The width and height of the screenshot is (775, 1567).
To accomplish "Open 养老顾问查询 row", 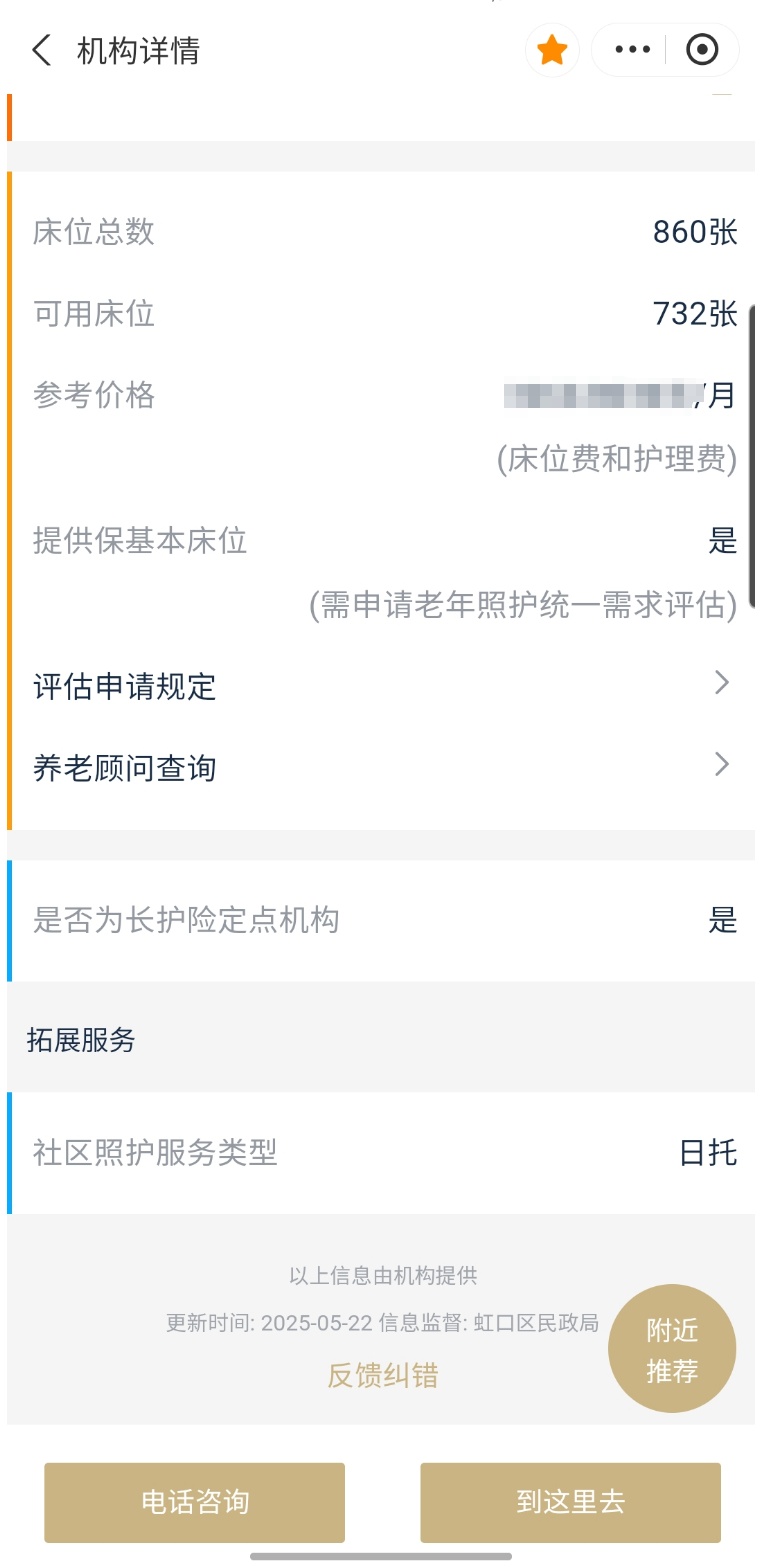I will coord(384,768).
